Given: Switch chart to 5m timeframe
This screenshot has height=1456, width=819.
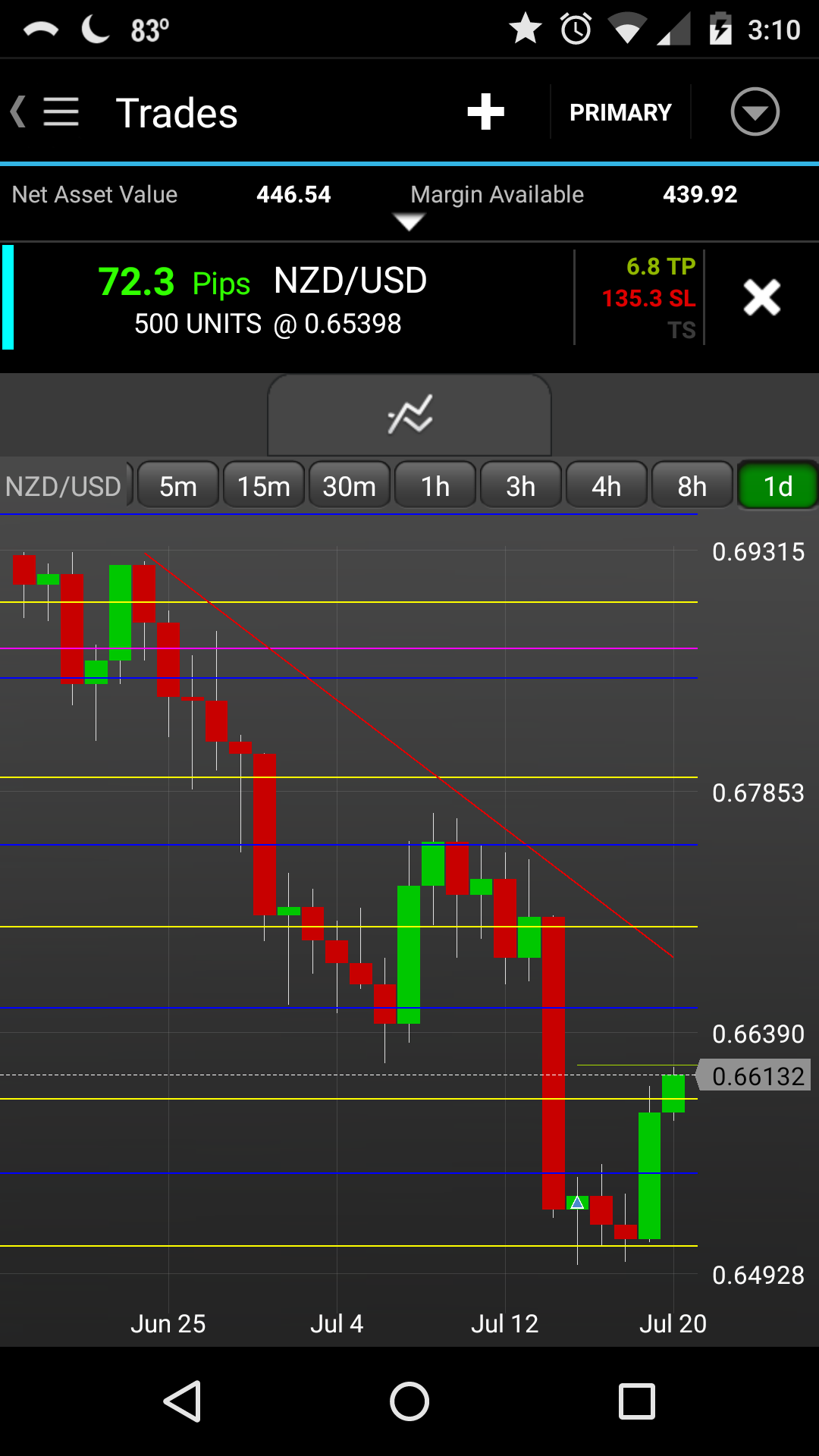Looking at the screenshot, I should tap(178, 486).
